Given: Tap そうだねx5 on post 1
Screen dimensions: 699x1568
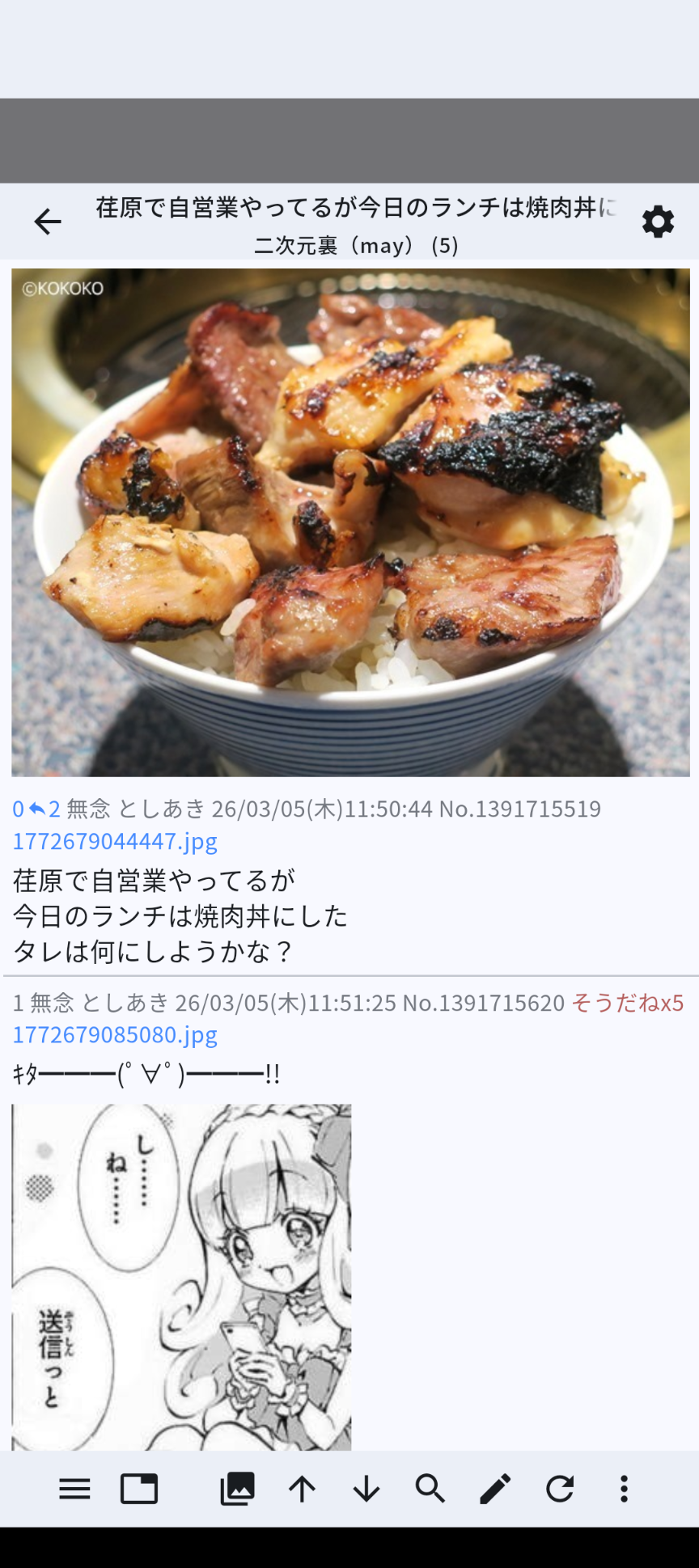Looking at the screenshot, I should tap(627, 1003).
